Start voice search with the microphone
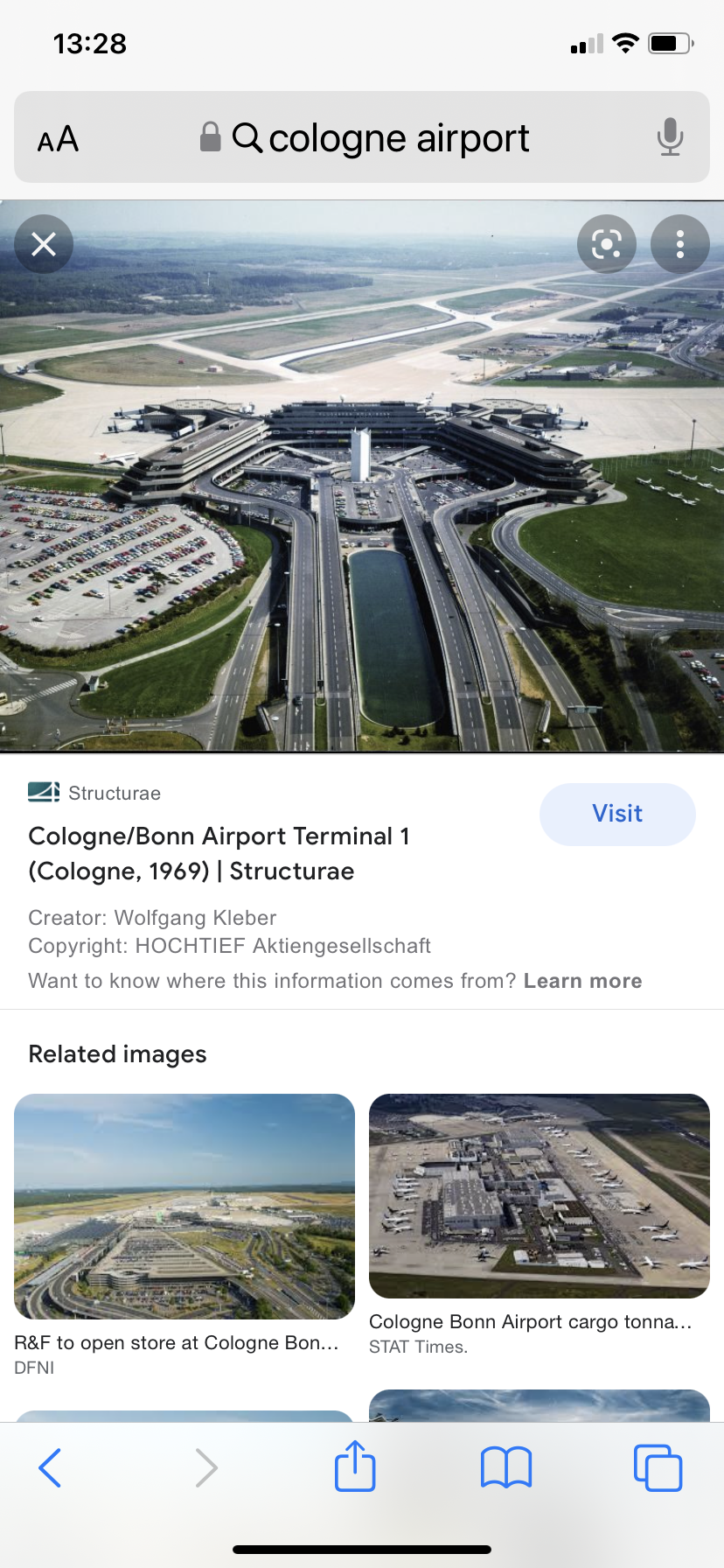724x1568 pixels. pyautogui.click(x=670, y=137)
